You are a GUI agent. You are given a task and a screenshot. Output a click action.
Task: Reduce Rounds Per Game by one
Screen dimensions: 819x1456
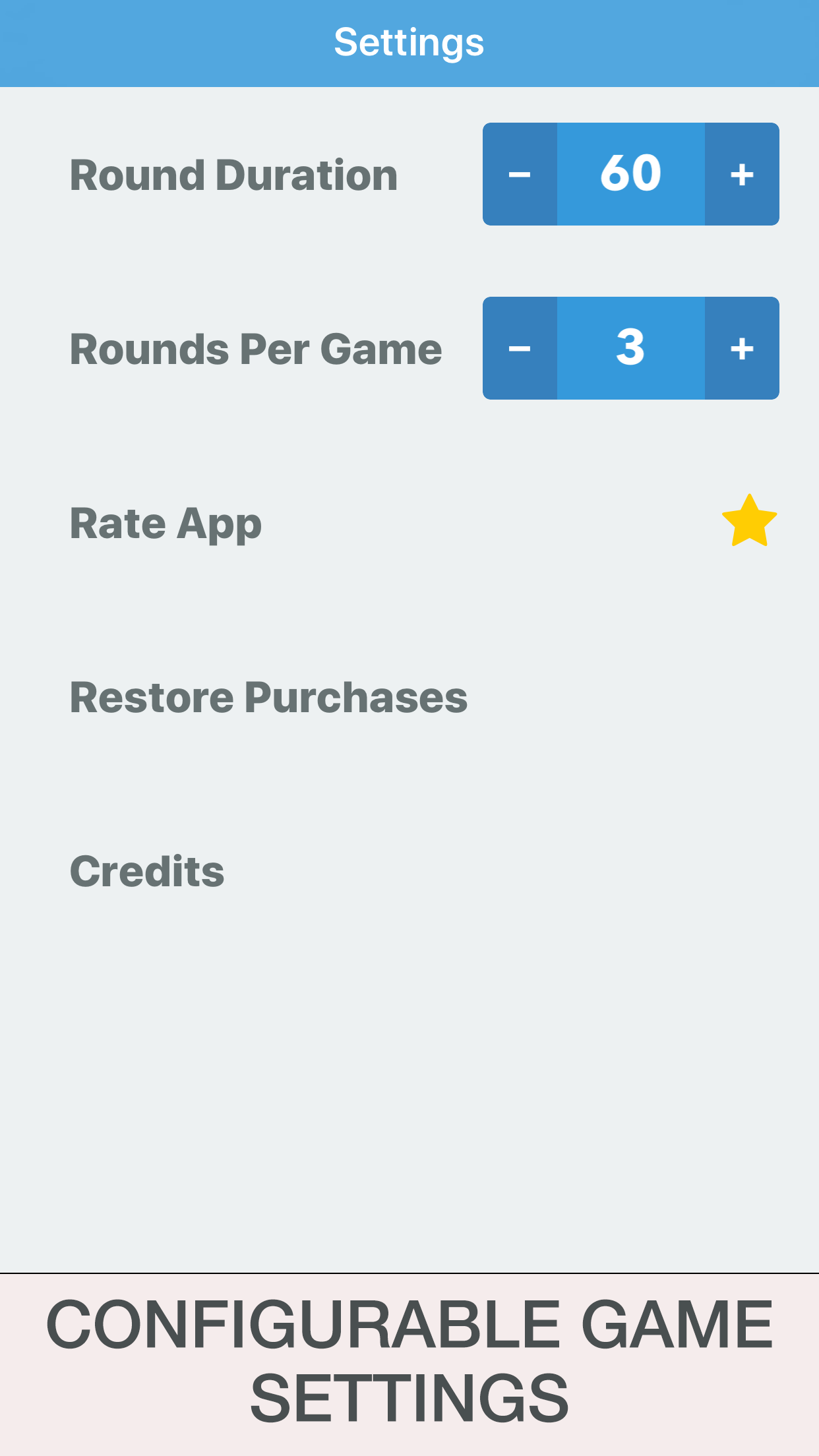(x=520, y=348)
